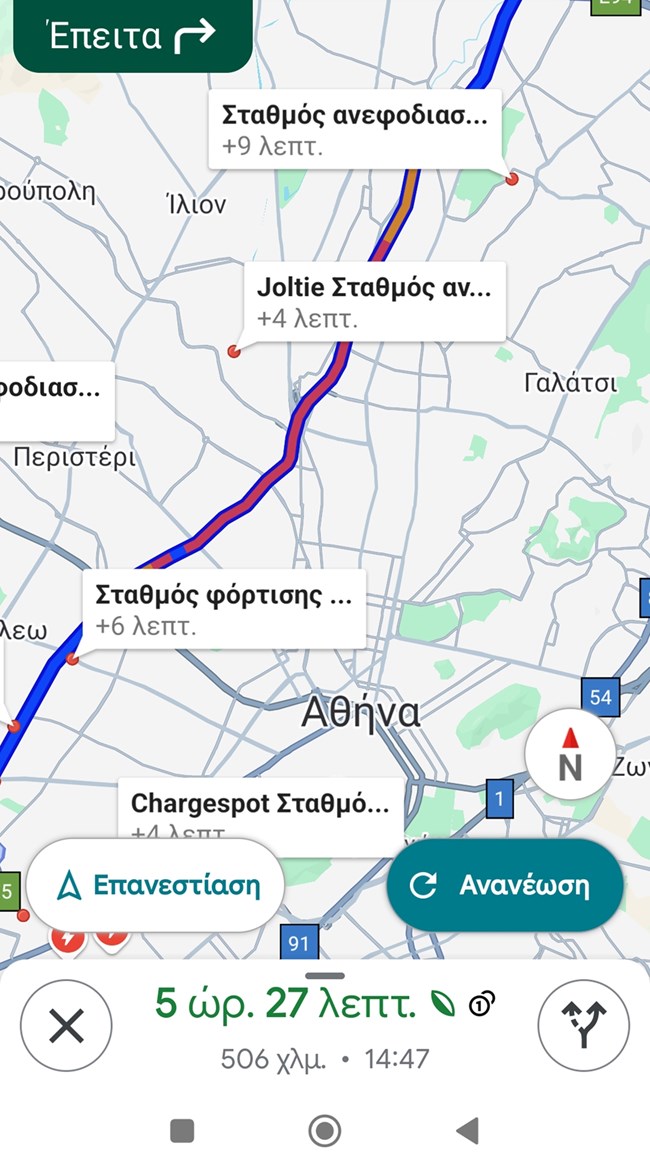Tap the Επανεστίαση re-center button
This screenshot has height=1170, width=650.
156,885
